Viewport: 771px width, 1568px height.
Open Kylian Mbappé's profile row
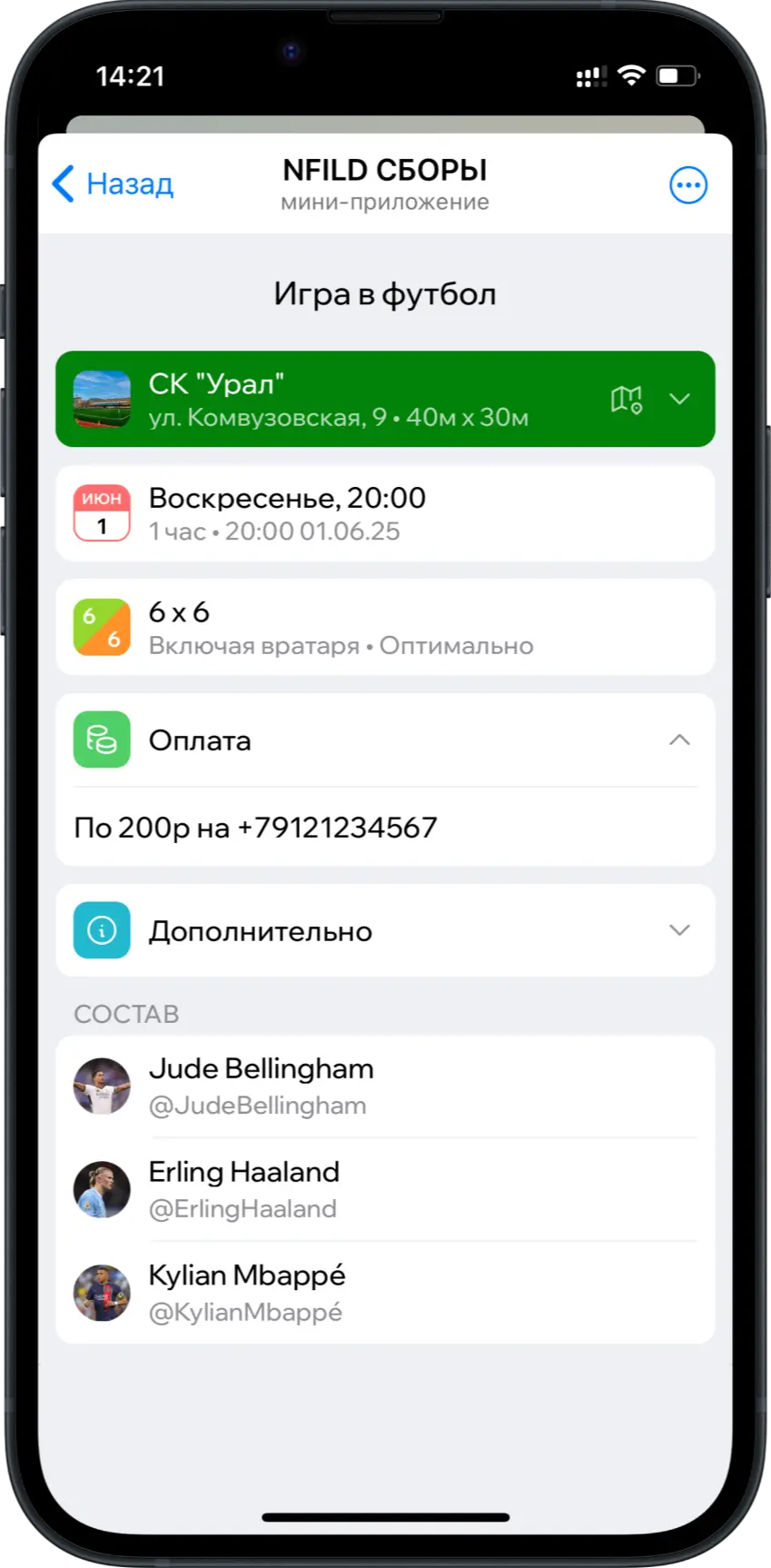coord(385,1293)
